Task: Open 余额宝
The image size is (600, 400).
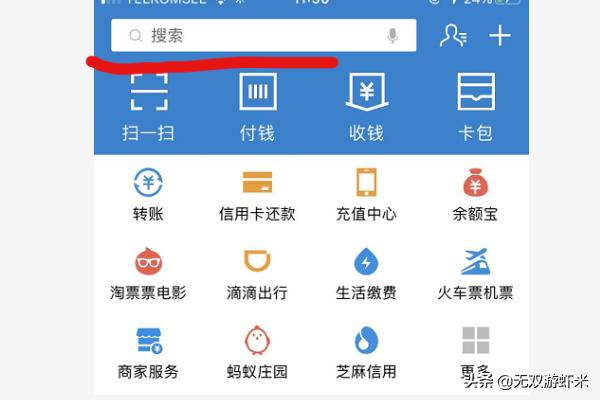Action: pos(476,194)
